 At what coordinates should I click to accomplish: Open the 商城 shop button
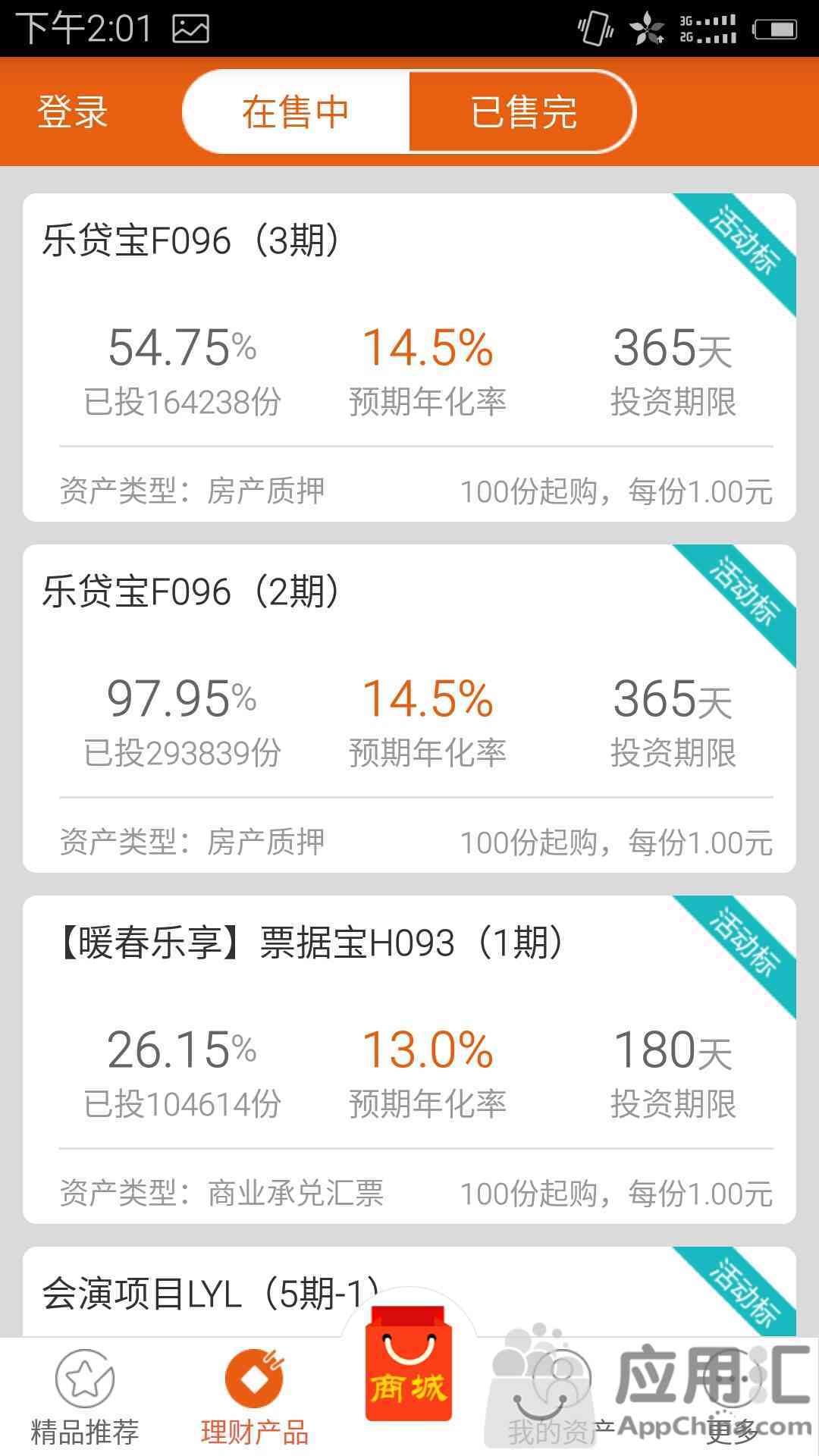pos(409,1365)
